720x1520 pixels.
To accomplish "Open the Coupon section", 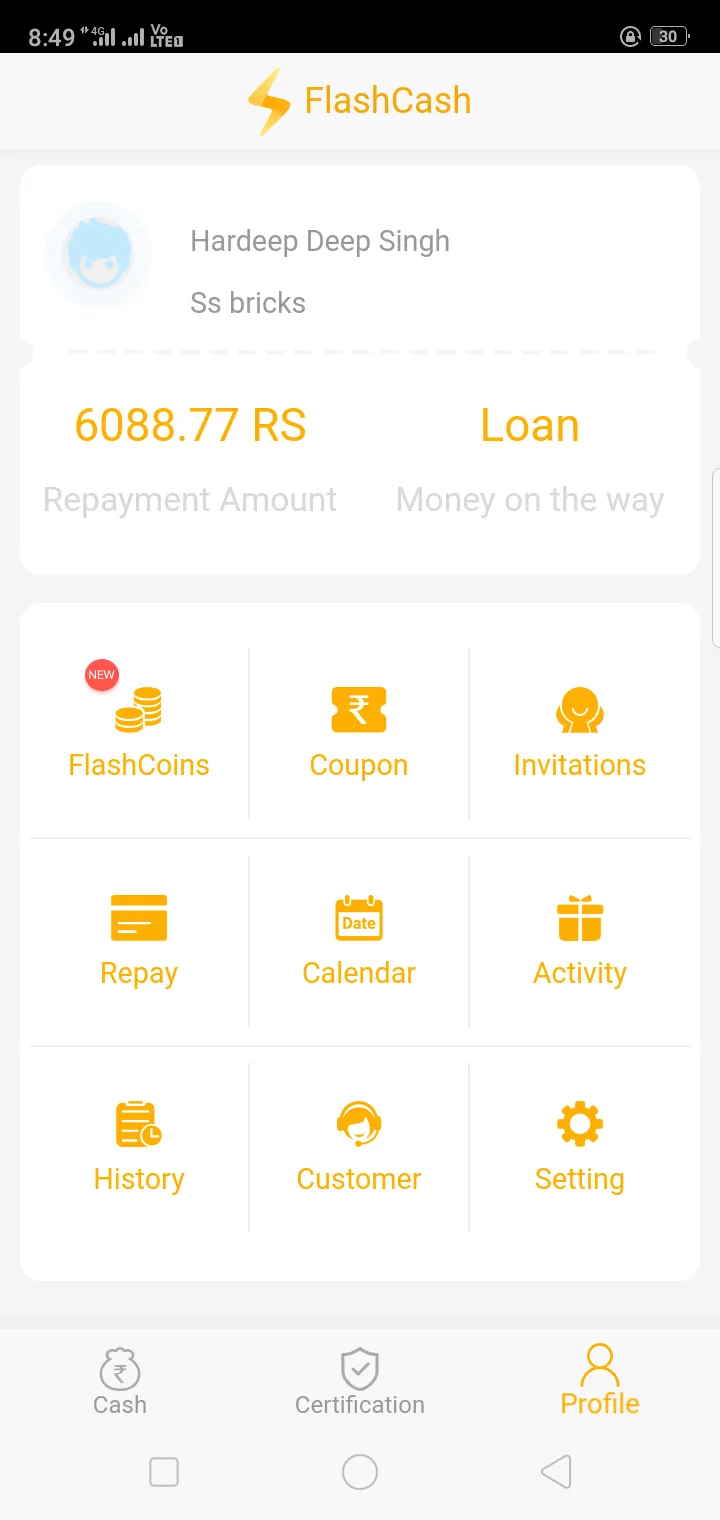I will tap(359, 733).
